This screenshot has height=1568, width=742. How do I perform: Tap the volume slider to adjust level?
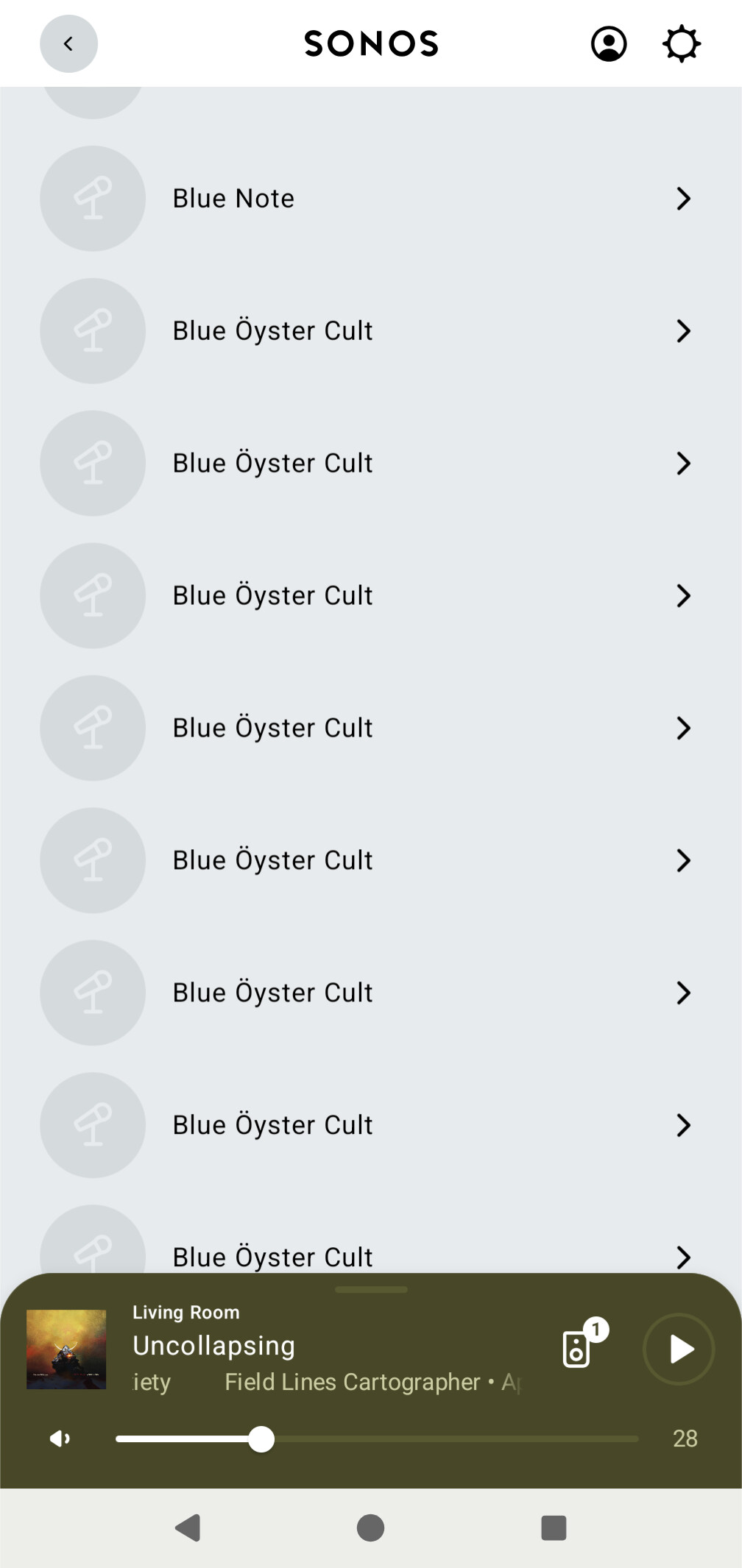pos(377,1438)
